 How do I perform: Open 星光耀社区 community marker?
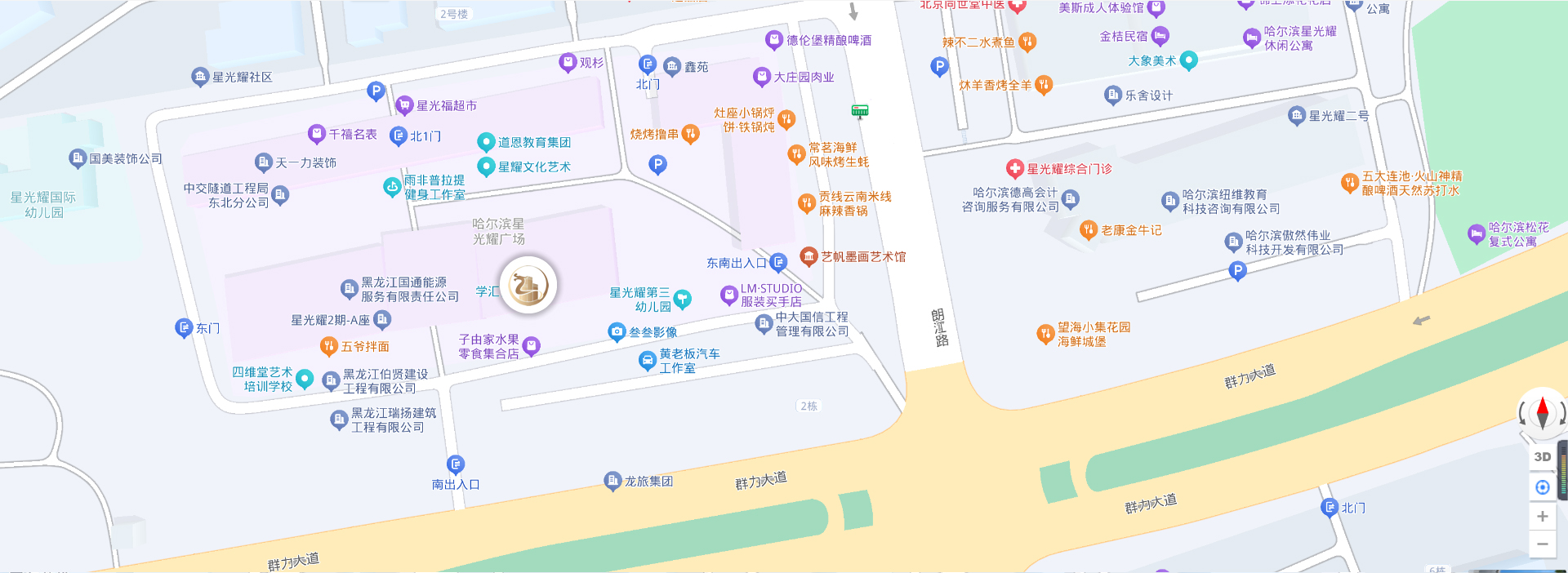pos(200,77)
